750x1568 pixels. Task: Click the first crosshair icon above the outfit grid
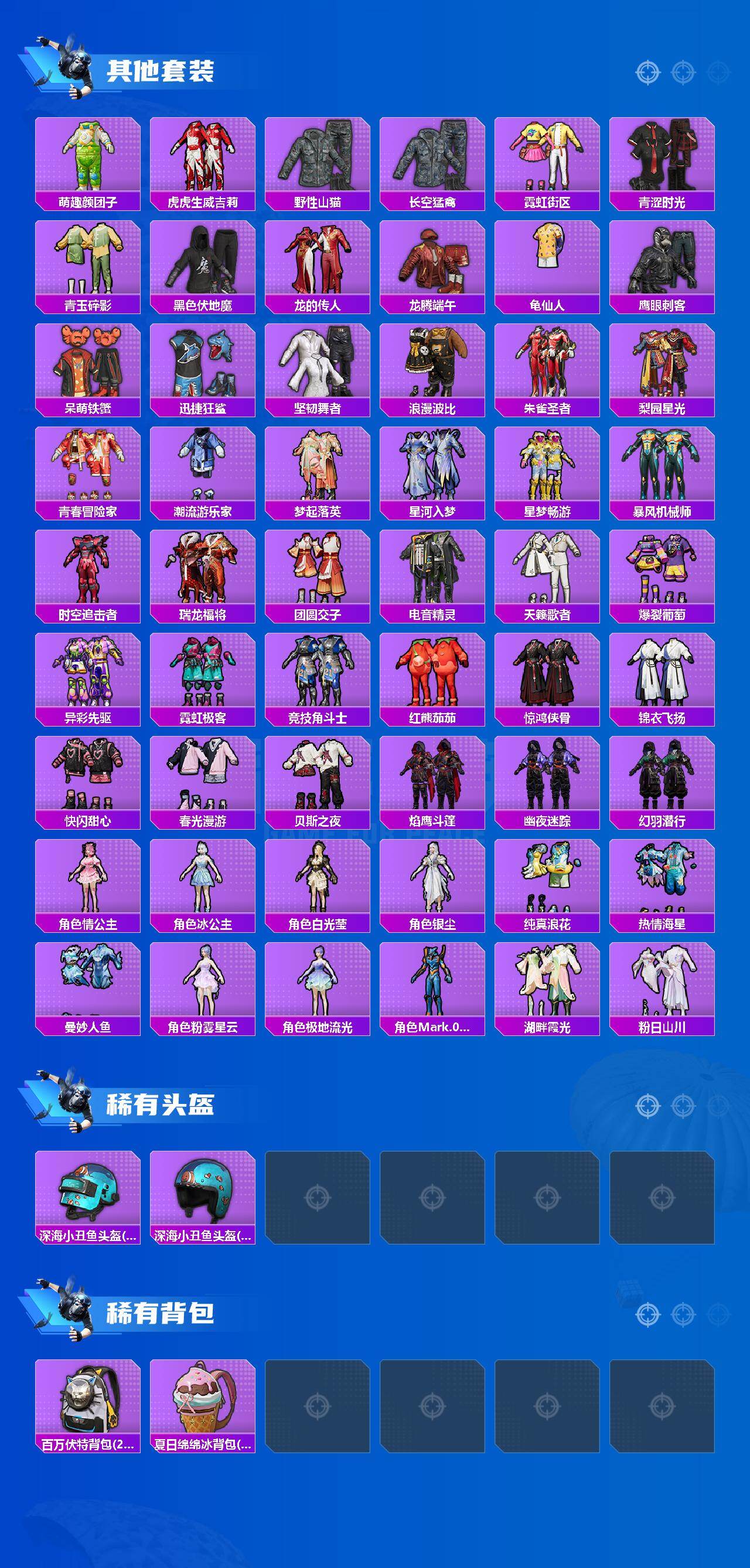647,71
